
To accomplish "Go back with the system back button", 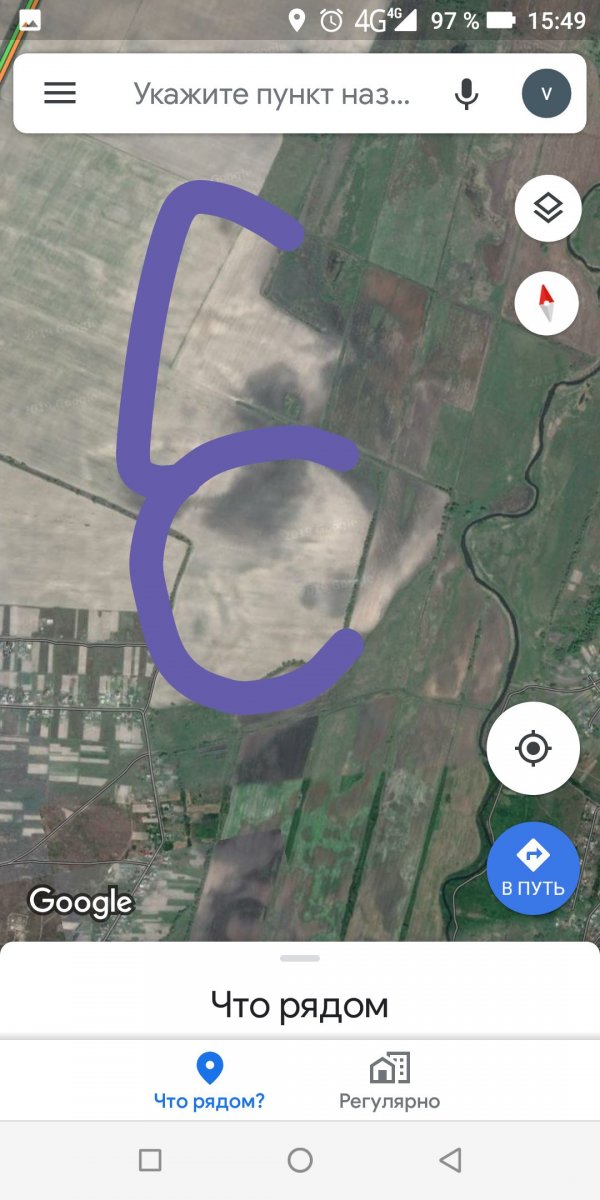I will pyautogui.click(x=450, y=1160).
